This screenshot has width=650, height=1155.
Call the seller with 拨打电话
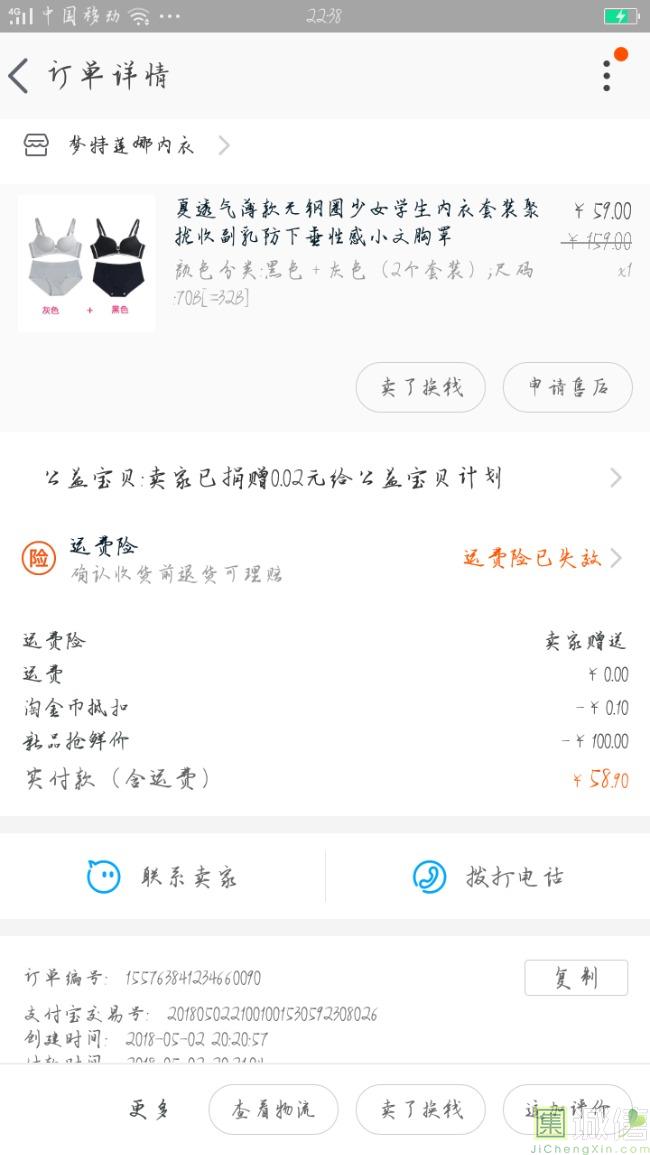point(488,877)
